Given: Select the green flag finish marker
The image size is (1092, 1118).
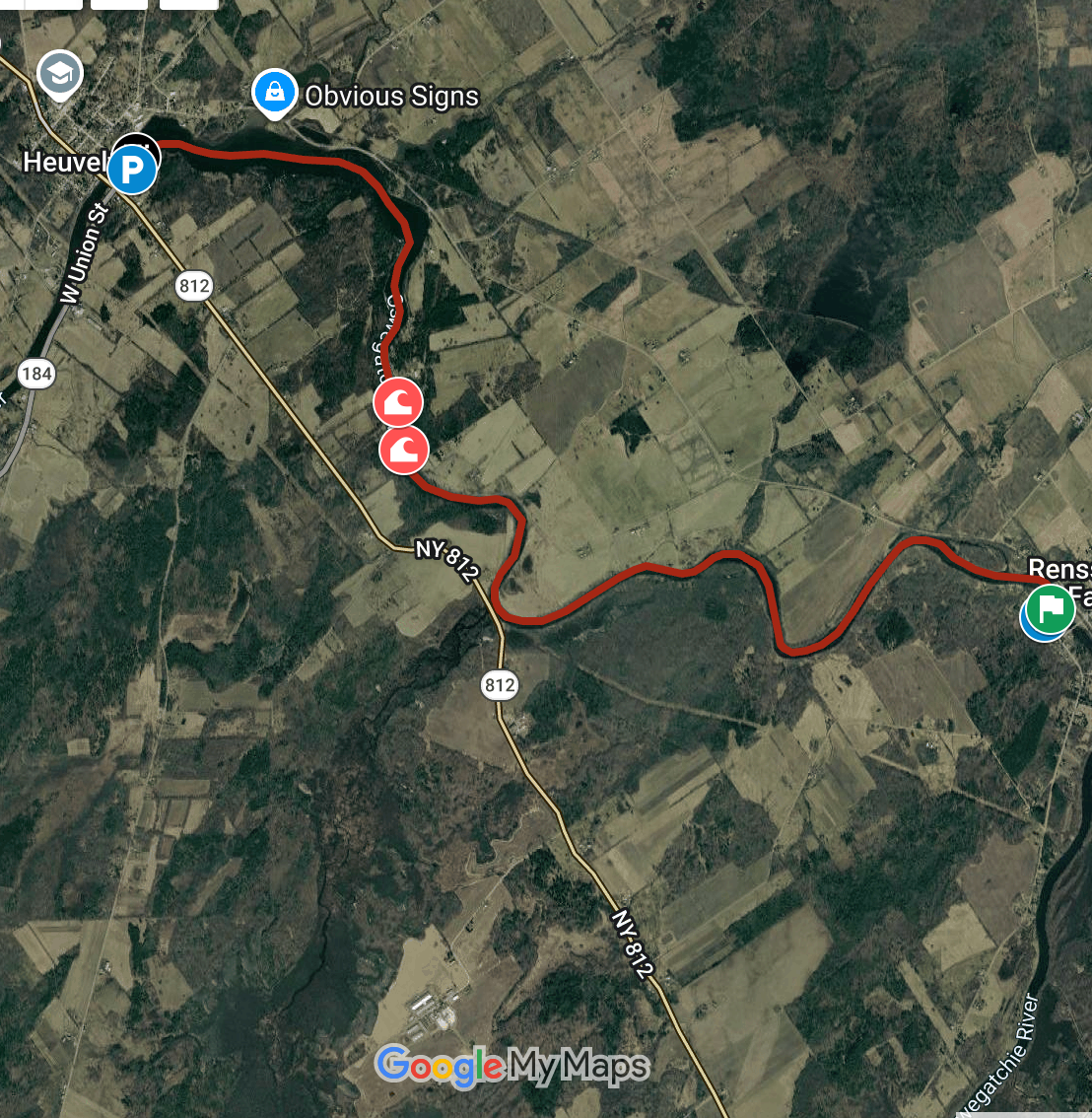Looking at the screenshot, I should click(x=1051, y=608).
